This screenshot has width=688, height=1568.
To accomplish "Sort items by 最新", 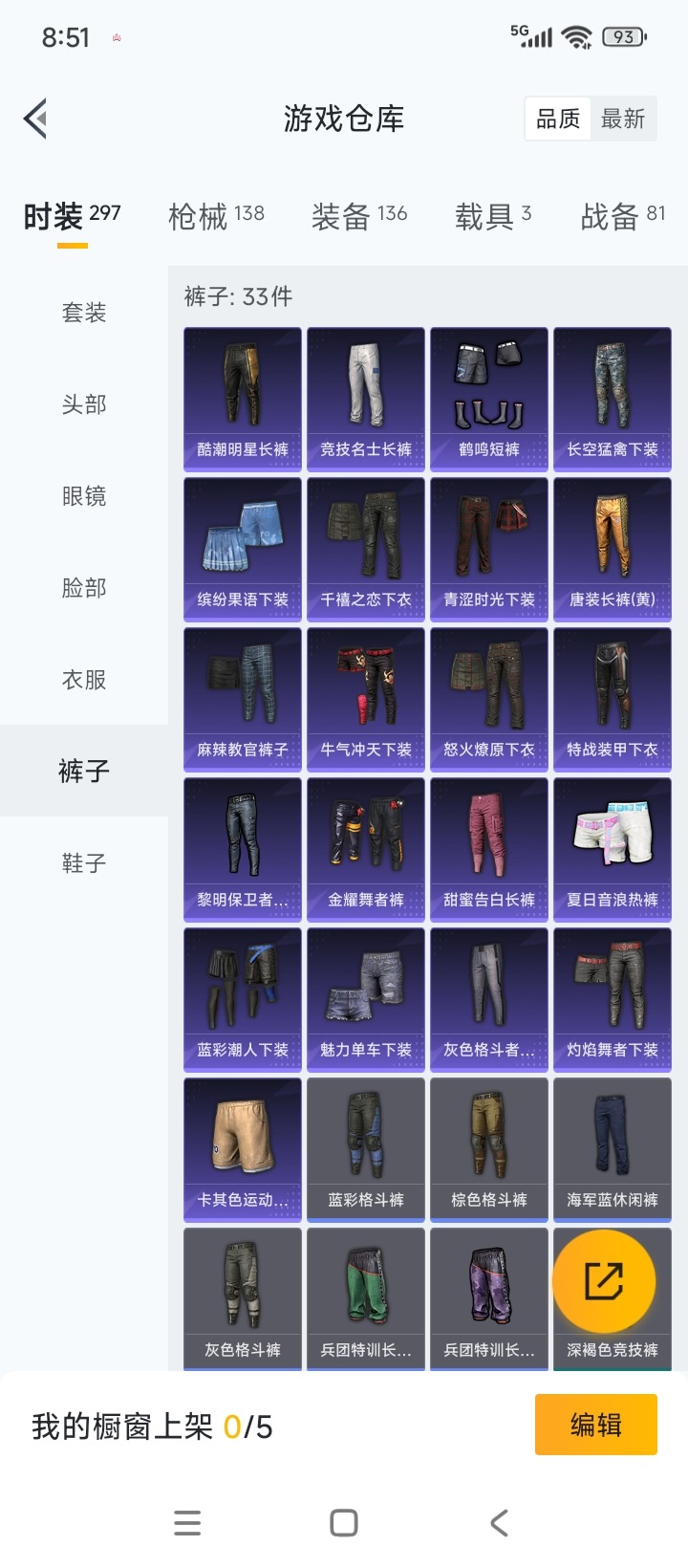I will click(x=623, y=120).
